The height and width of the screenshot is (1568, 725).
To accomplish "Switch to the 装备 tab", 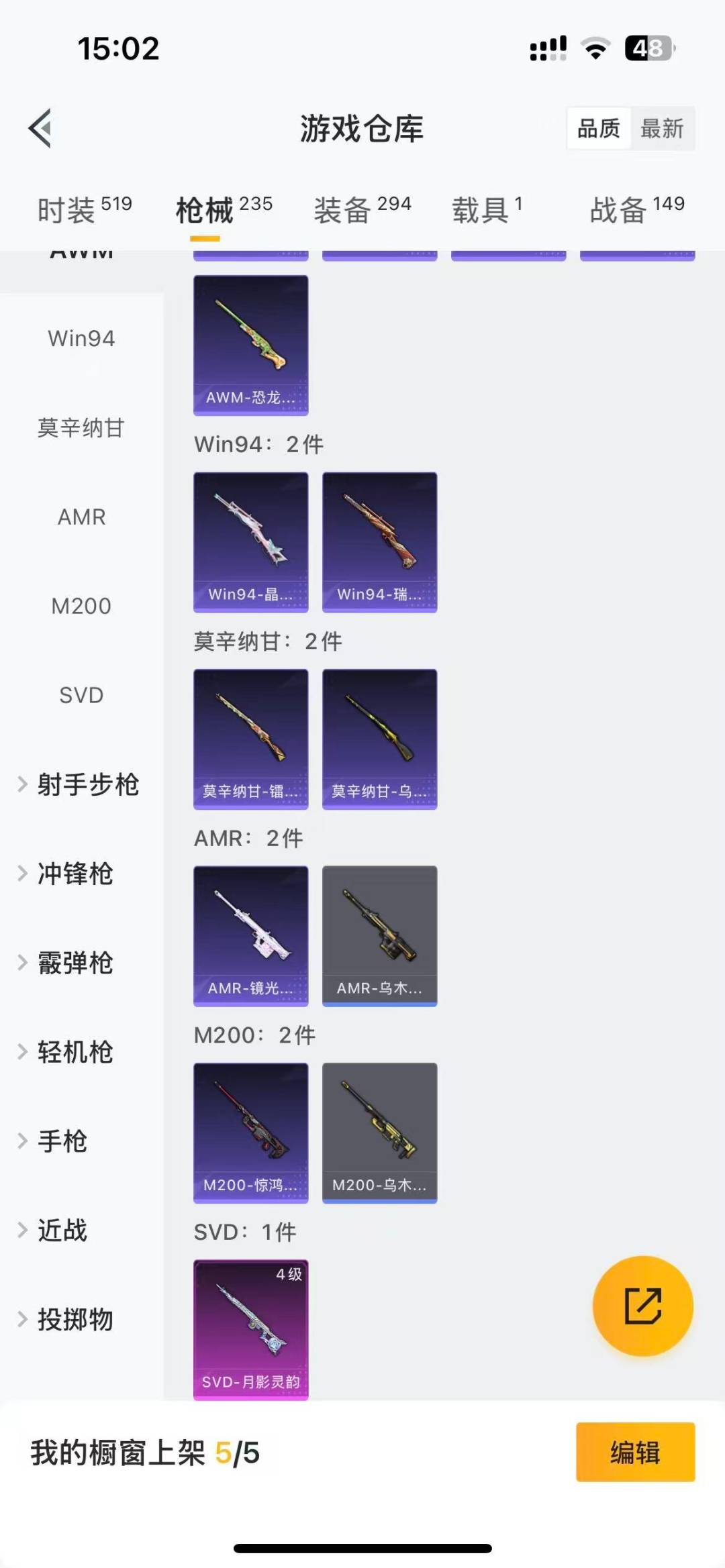I will point(362,210).
